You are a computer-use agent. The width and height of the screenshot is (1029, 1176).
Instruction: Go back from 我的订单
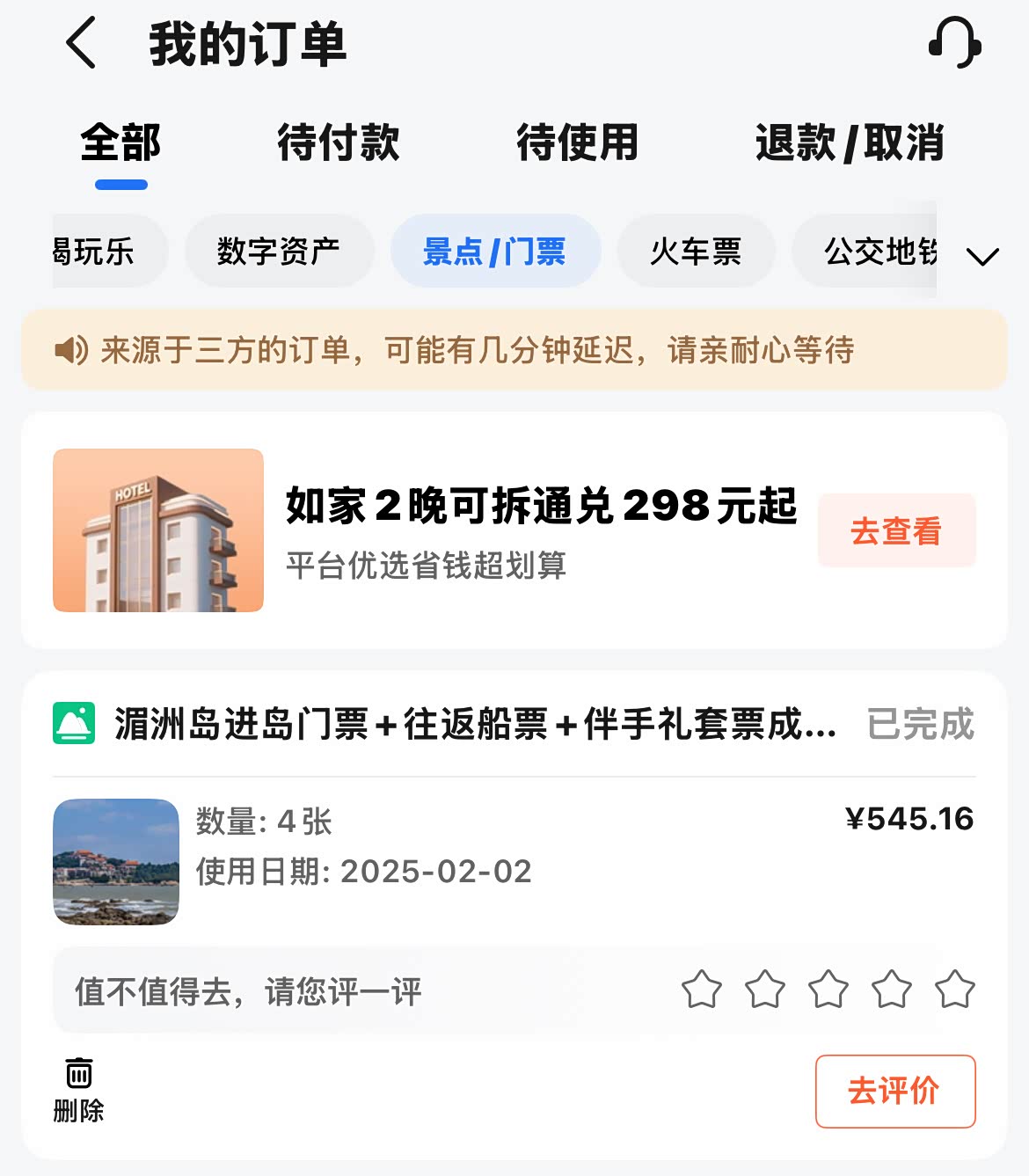81,44
